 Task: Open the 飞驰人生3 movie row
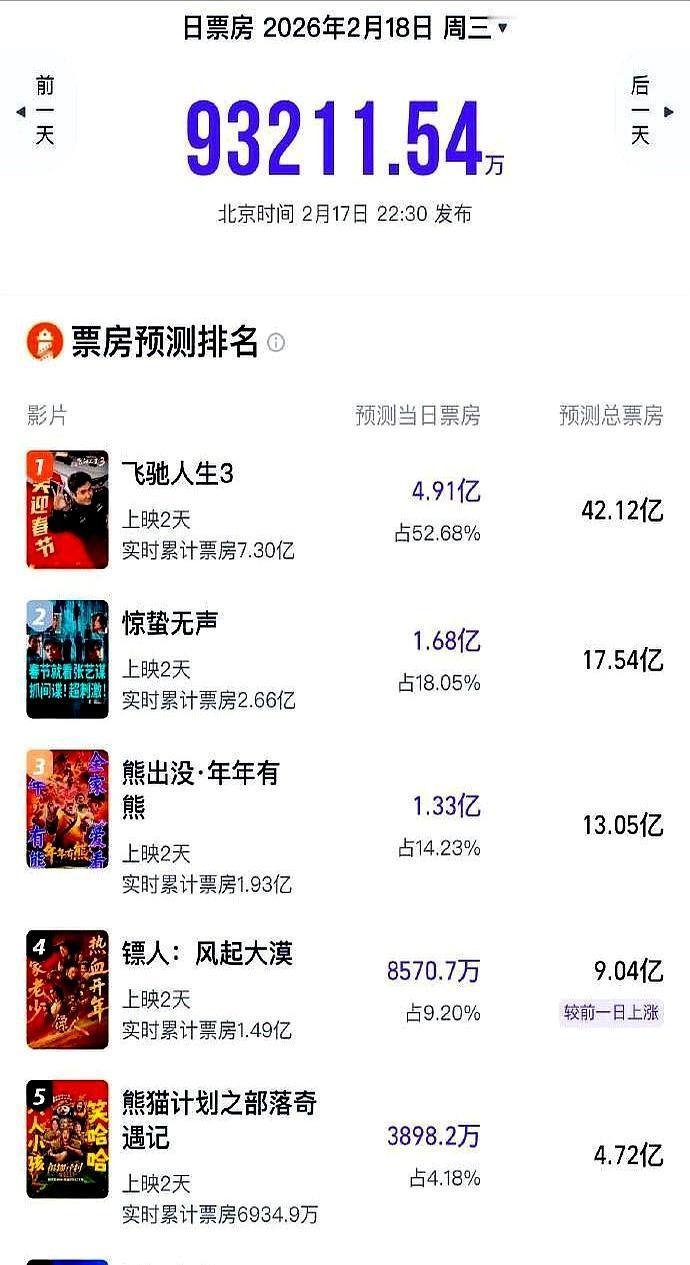[x=345, y=510]
